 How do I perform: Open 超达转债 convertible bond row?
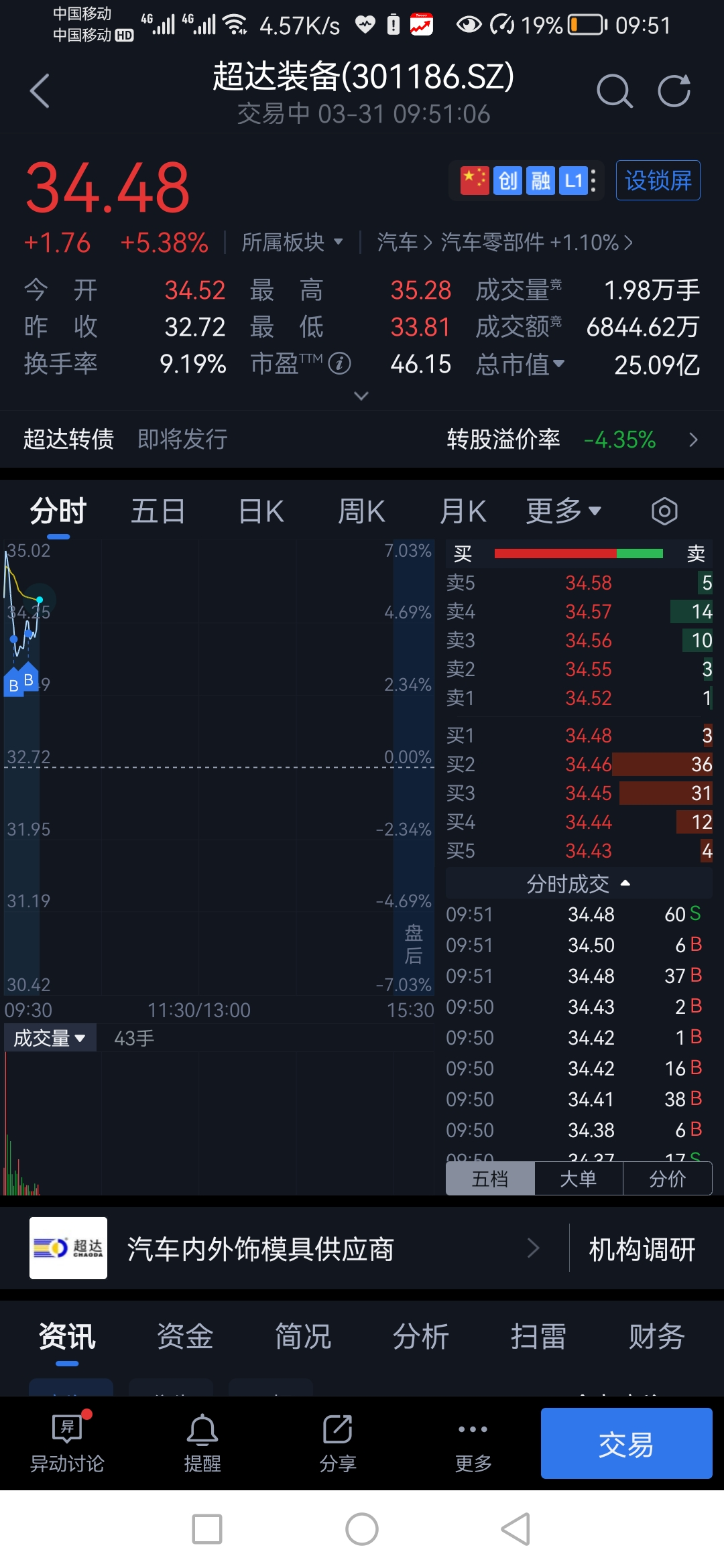362,440
